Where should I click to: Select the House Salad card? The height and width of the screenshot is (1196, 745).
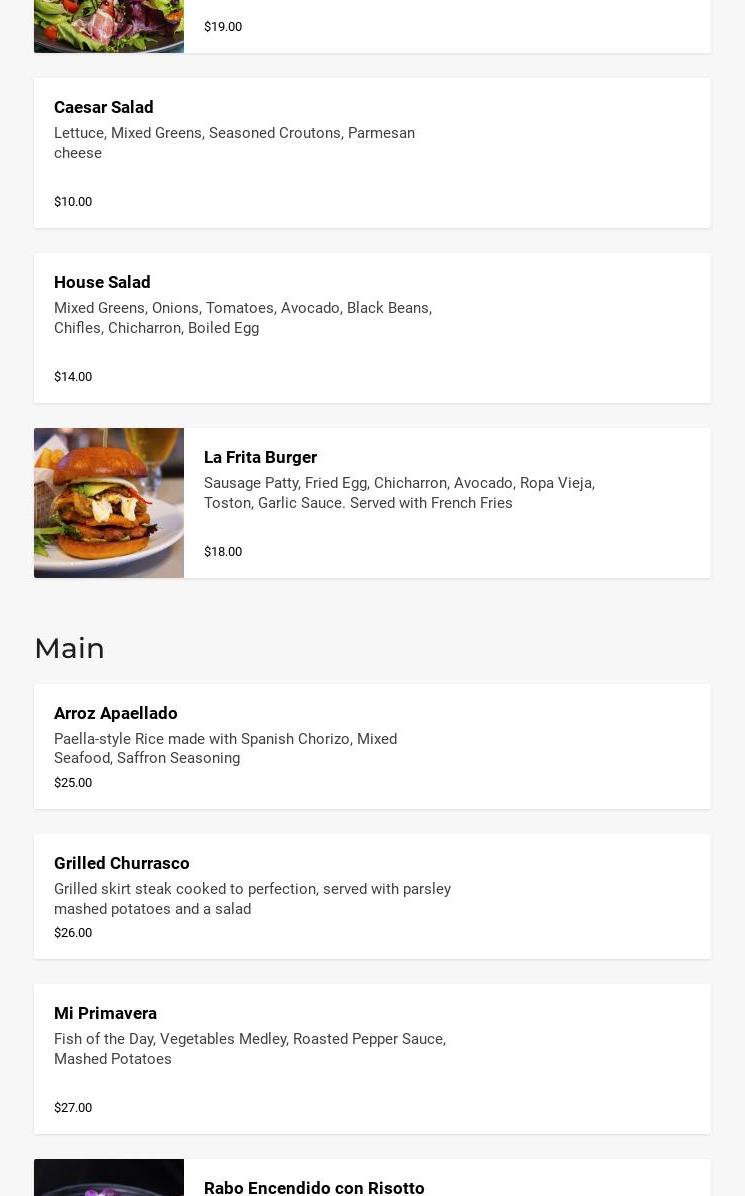(372, 328)
